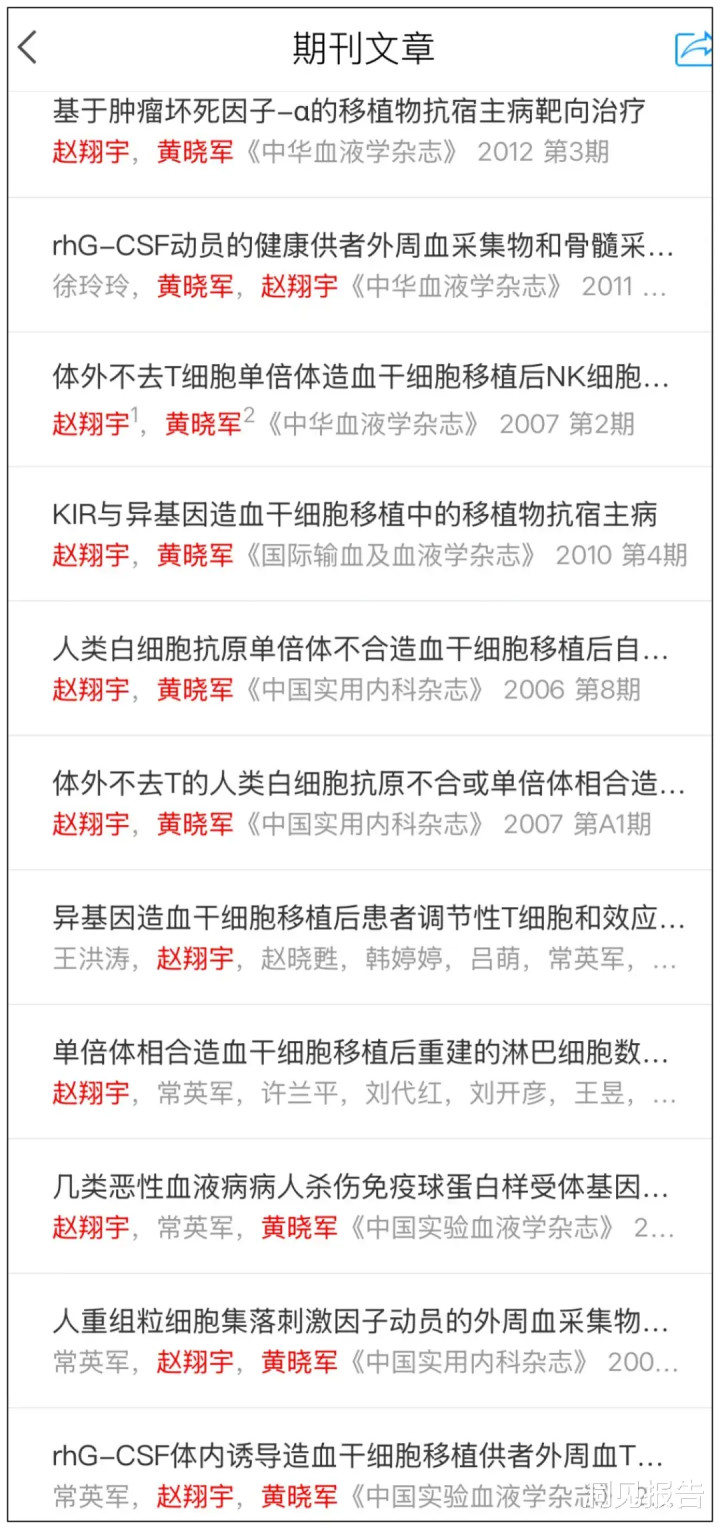Go back using the top-left arrow
The width and height of the screenshot is (720, 1529).
click(28, 47)
